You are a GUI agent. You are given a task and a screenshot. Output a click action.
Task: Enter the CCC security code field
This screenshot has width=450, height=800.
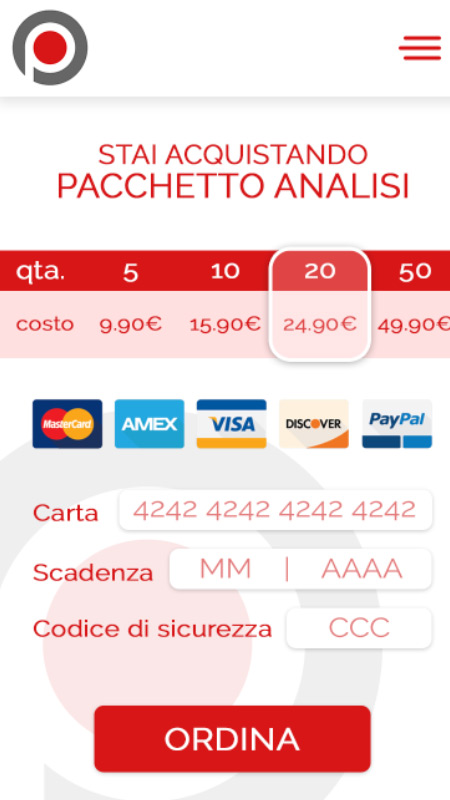(359, 628)
